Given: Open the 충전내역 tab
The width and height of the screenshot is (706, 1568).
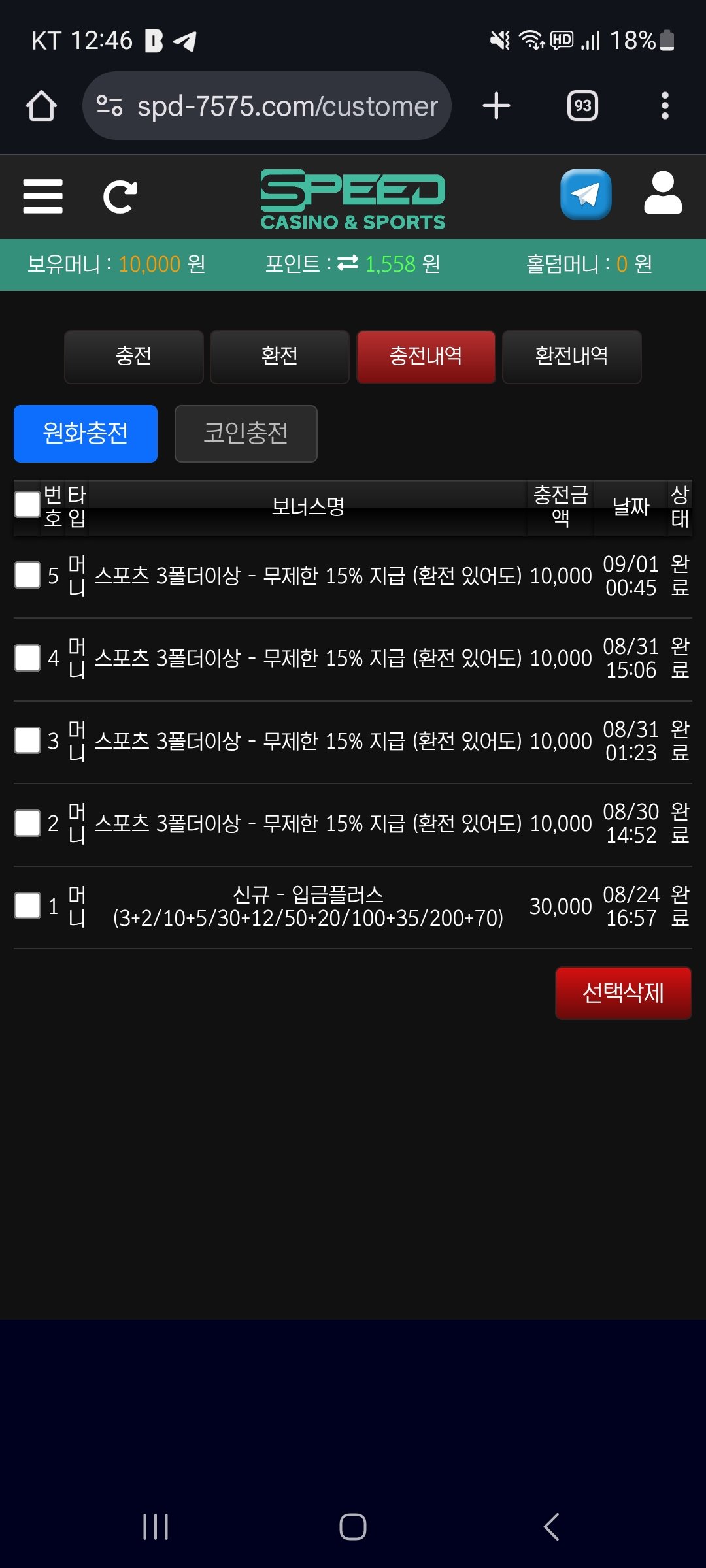Looking at the screenshot, I should click(426, 356).
